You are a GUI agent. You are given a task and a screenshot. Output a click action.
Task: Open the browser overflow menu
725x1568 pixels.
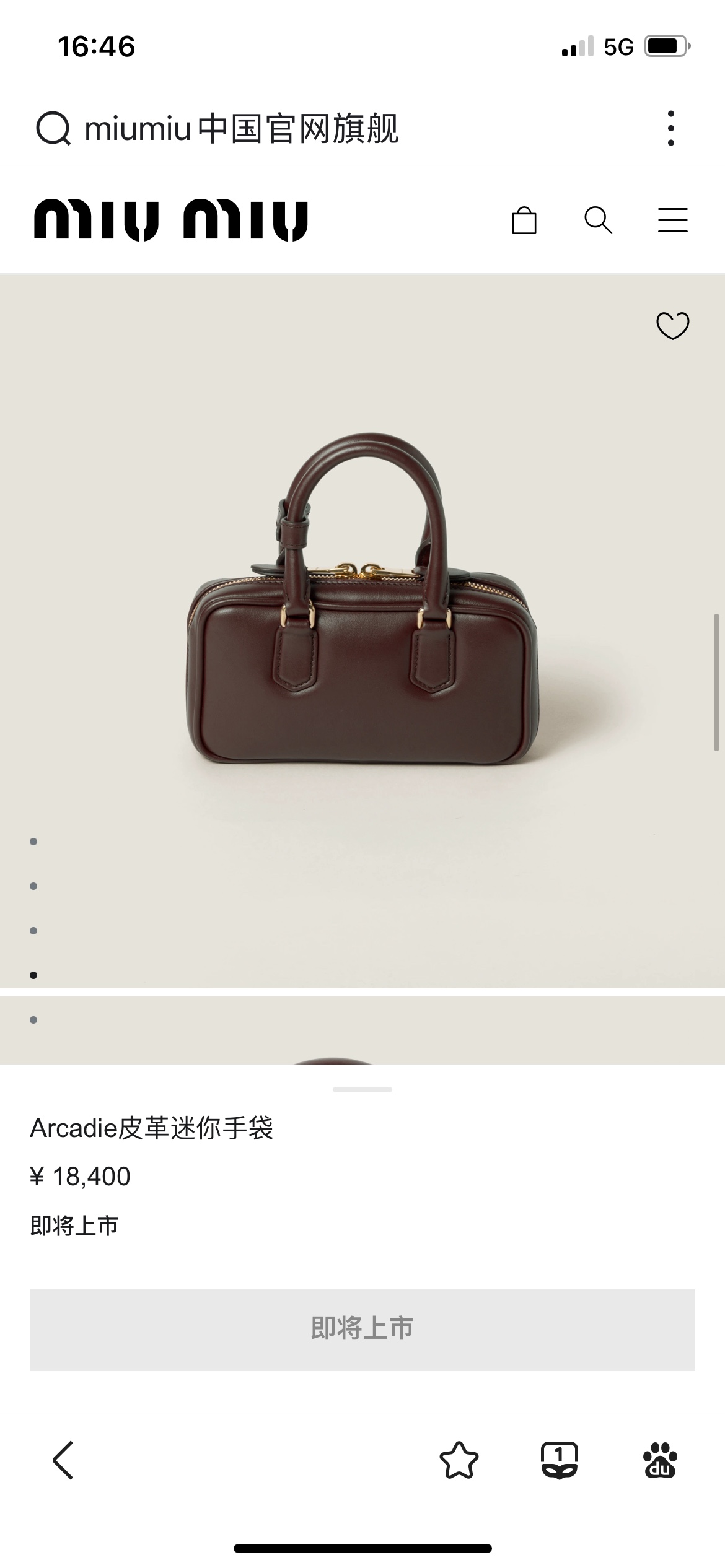pos(670,129)
